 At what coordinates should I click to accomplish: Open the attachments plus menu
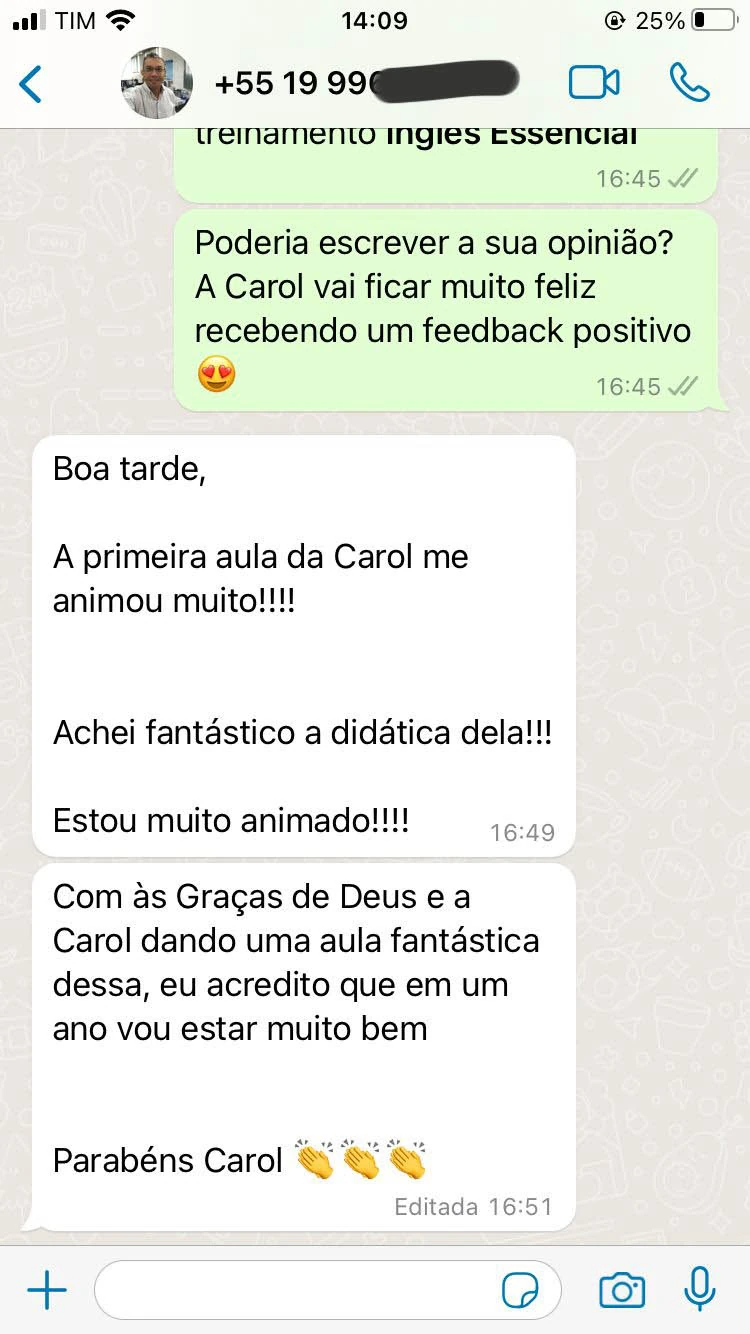point(47,1291)
